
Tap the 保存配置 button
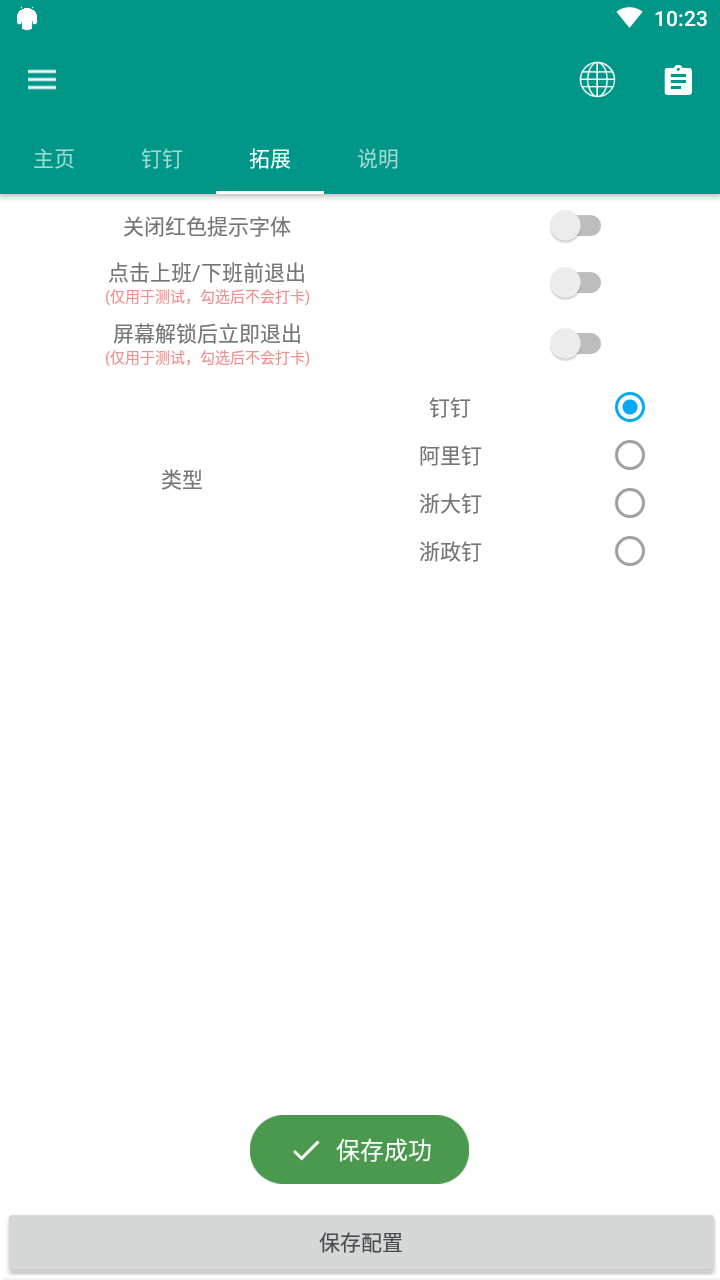pyautogui.click(x=361, y=1243)
